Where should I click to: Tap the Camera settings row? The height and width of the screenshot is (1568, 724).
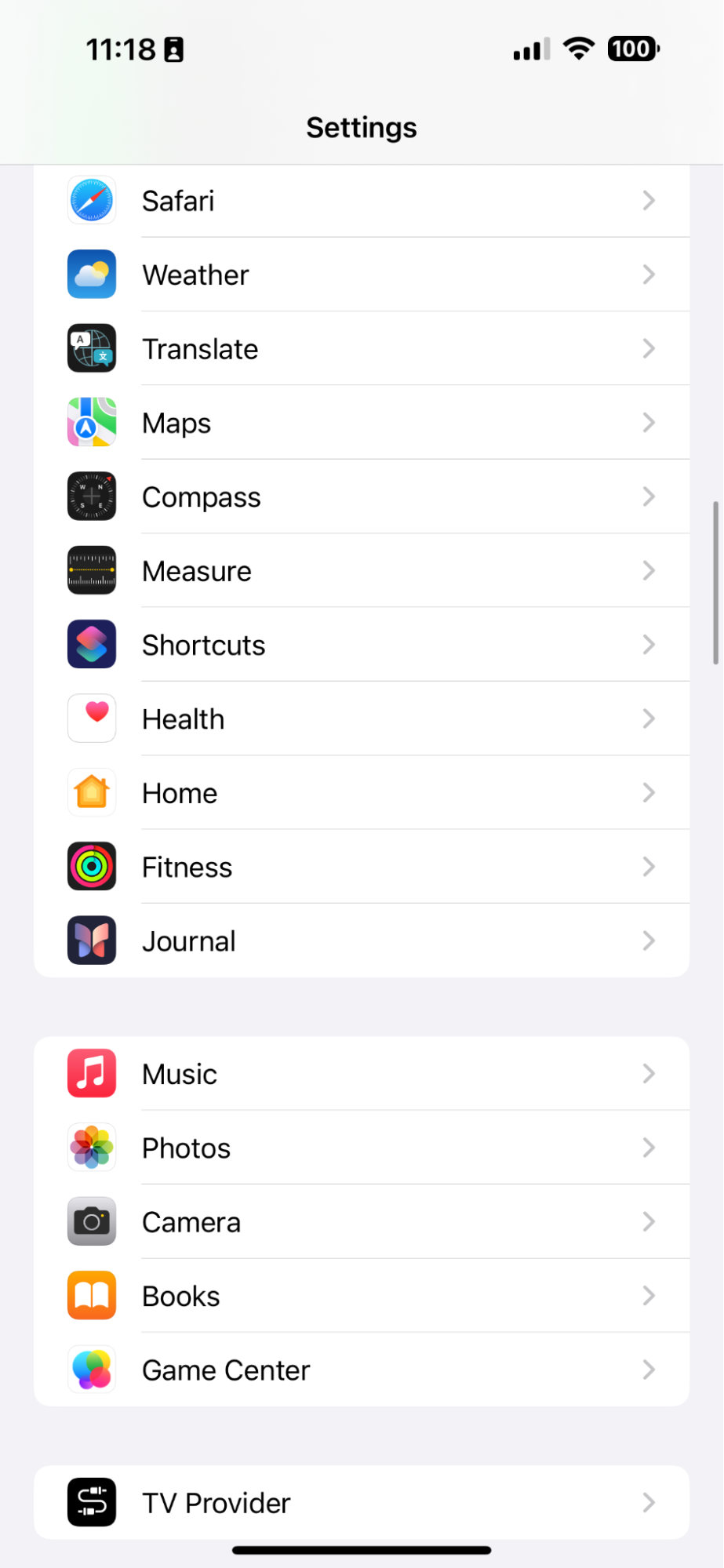point(361,1222)
